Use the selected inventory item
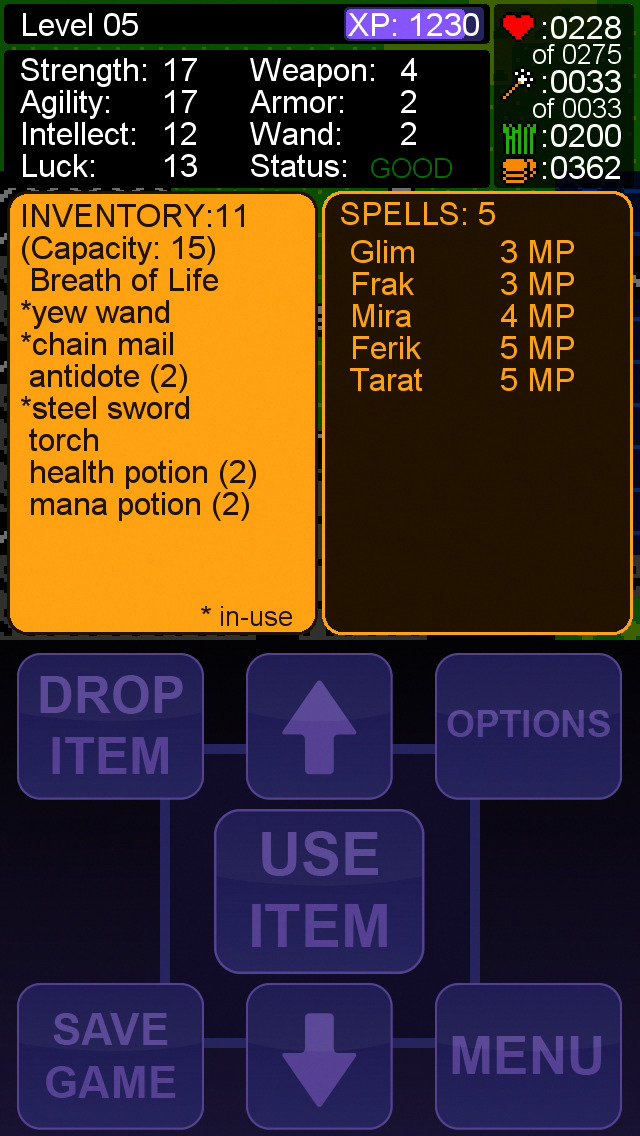The image size is (640, 1136). point(319,891)
